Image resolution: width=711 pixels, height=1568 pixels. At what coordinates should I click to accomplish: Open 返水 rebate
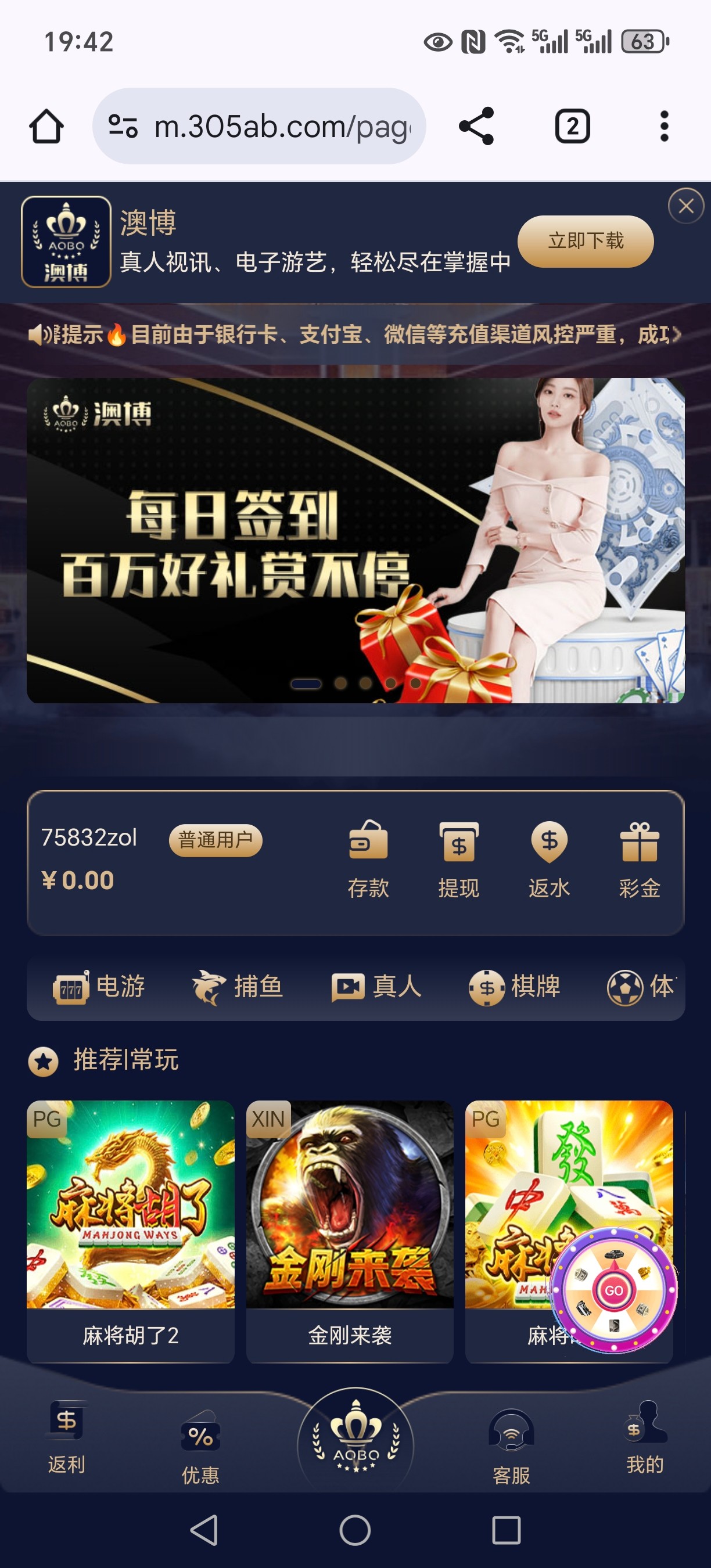click(x=548, y=859)
